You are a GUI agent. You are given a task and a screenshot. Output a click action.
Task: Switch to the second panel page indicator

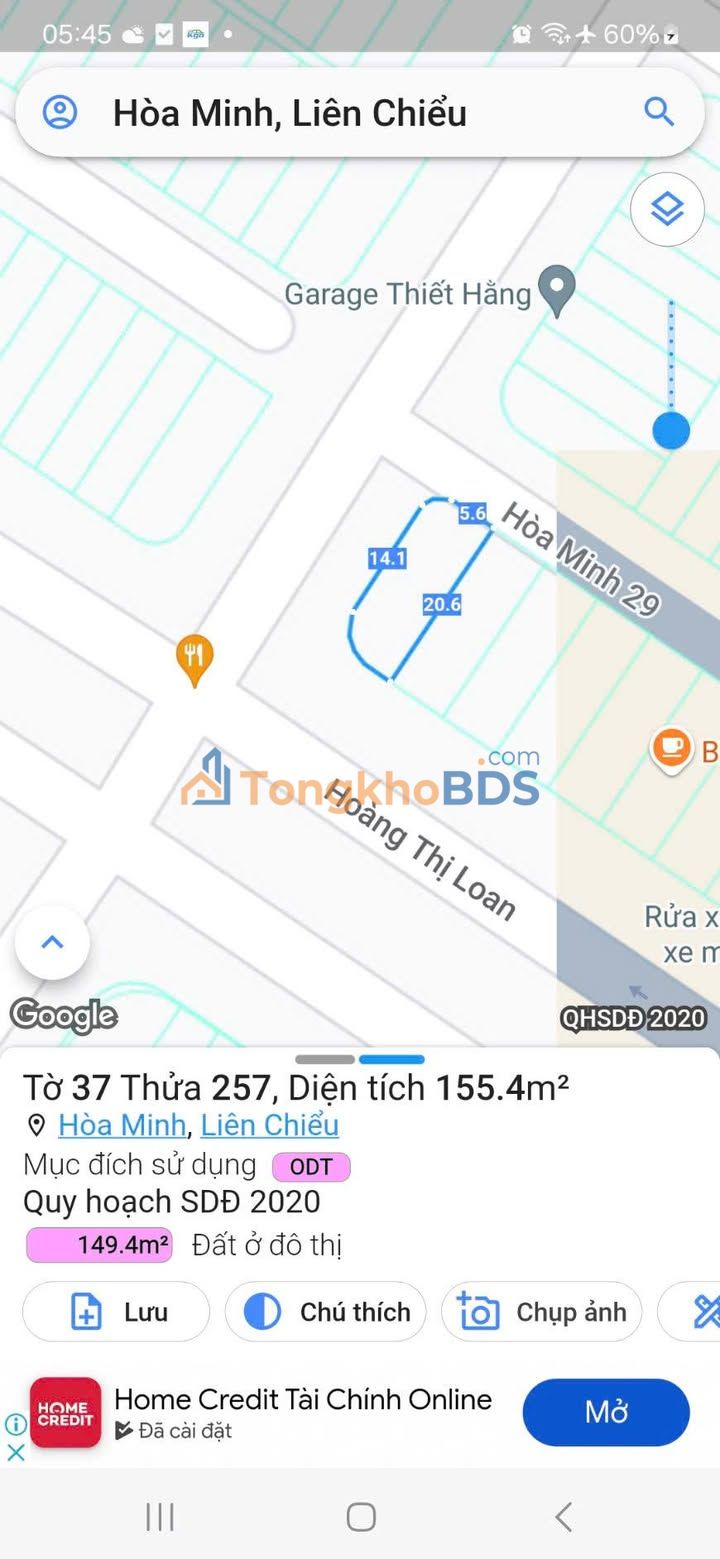(392, 1059)
